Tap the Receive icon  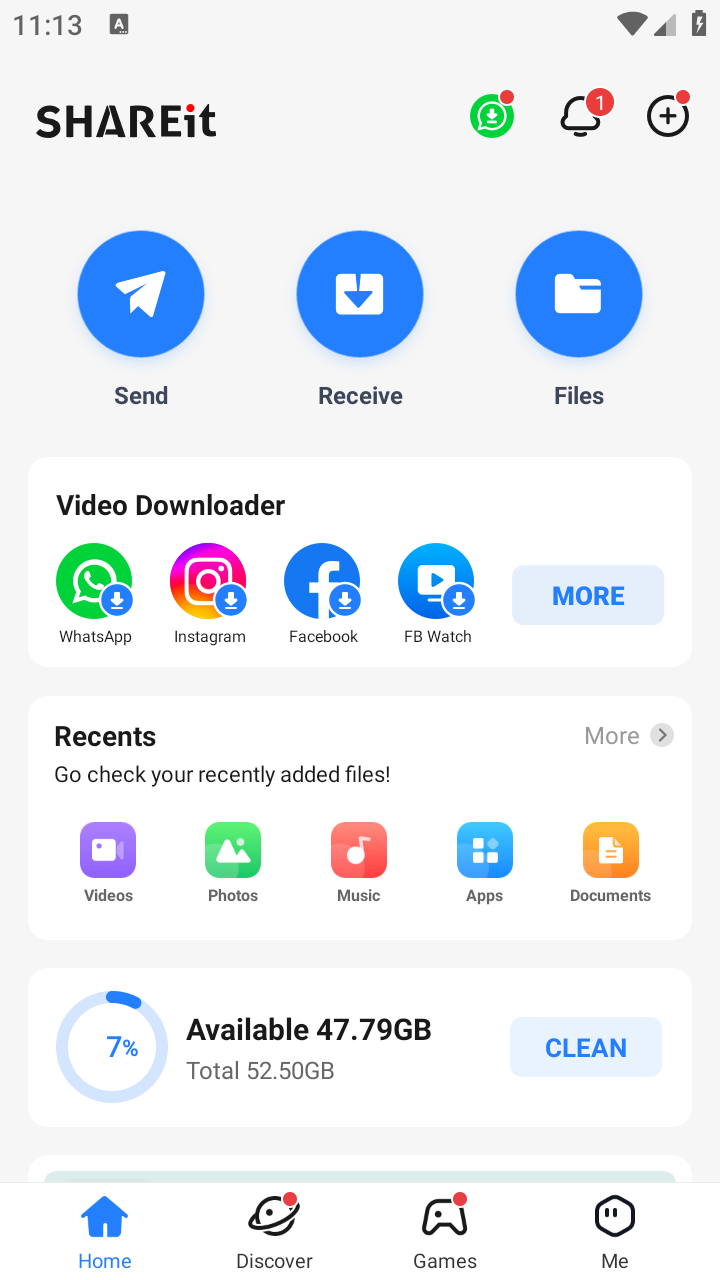tap(360, 293)
